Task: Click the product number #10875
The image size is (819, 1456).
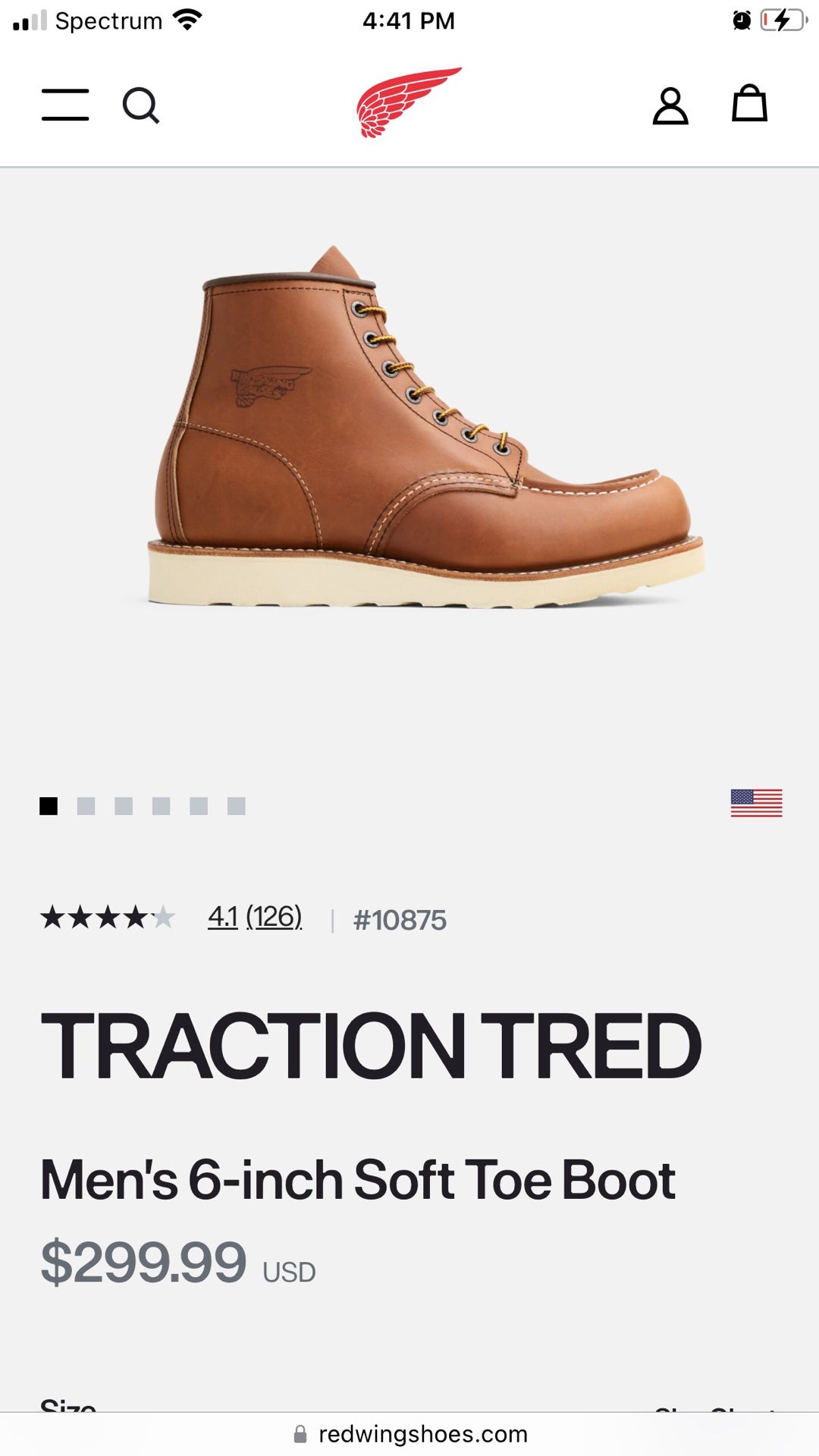Action: point(401,920)
